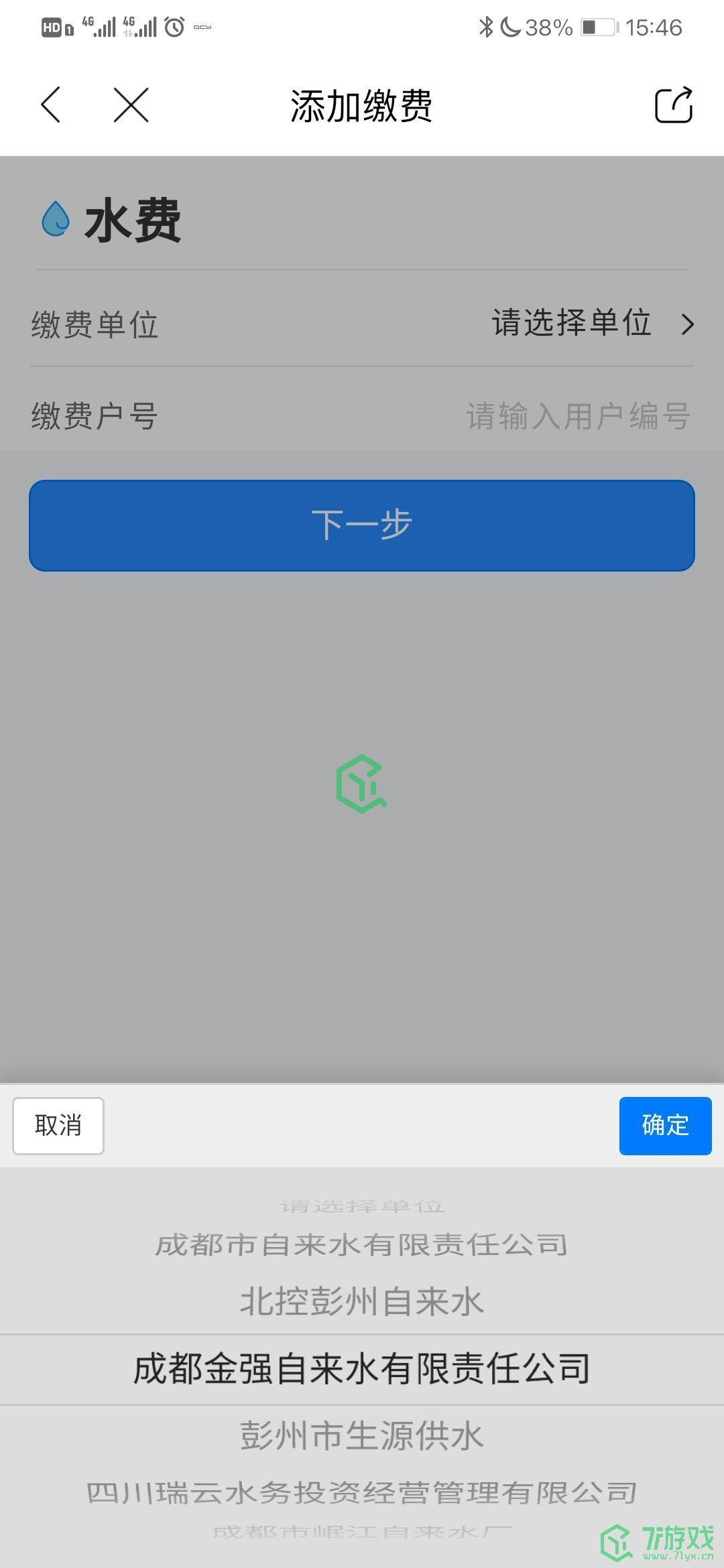Select 成都金强自来水有限责任公司 option
Viewport: 724px width, 1568px height.
362,1368
